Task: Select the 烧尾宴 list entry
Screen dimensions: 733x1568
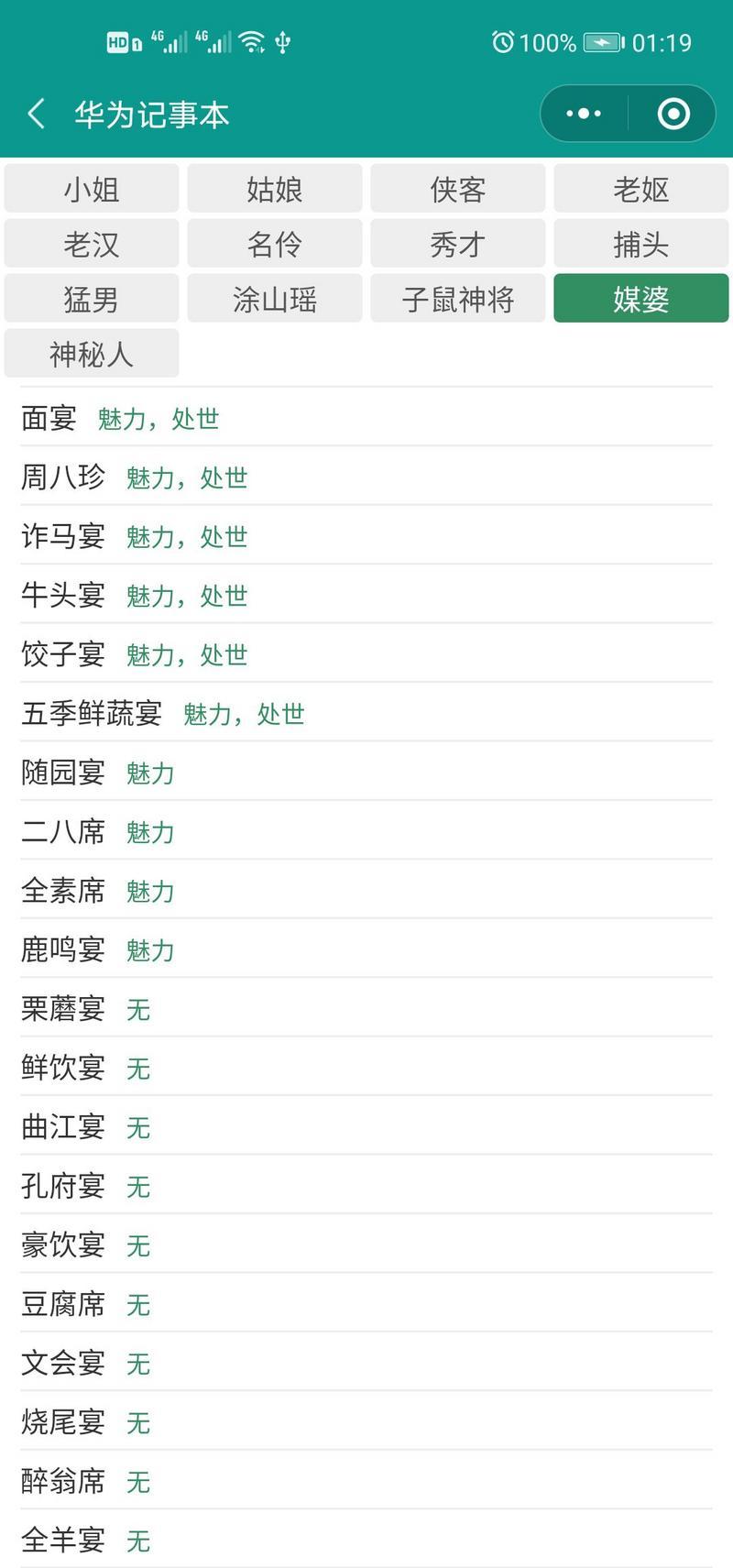Action: tap(62, 1422)
